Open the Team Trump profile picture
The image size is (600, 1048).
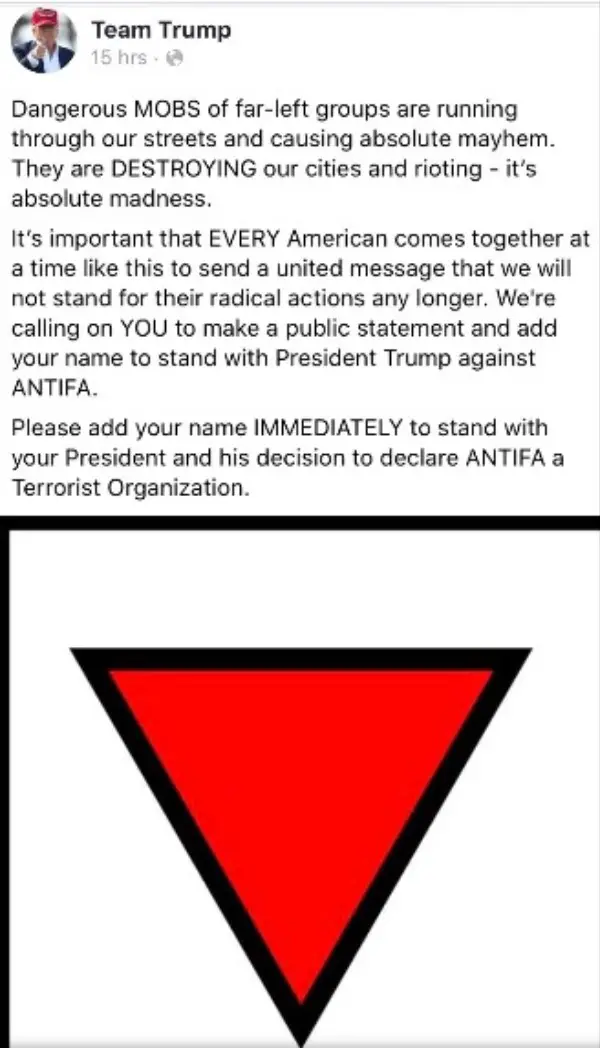[43, 41]
